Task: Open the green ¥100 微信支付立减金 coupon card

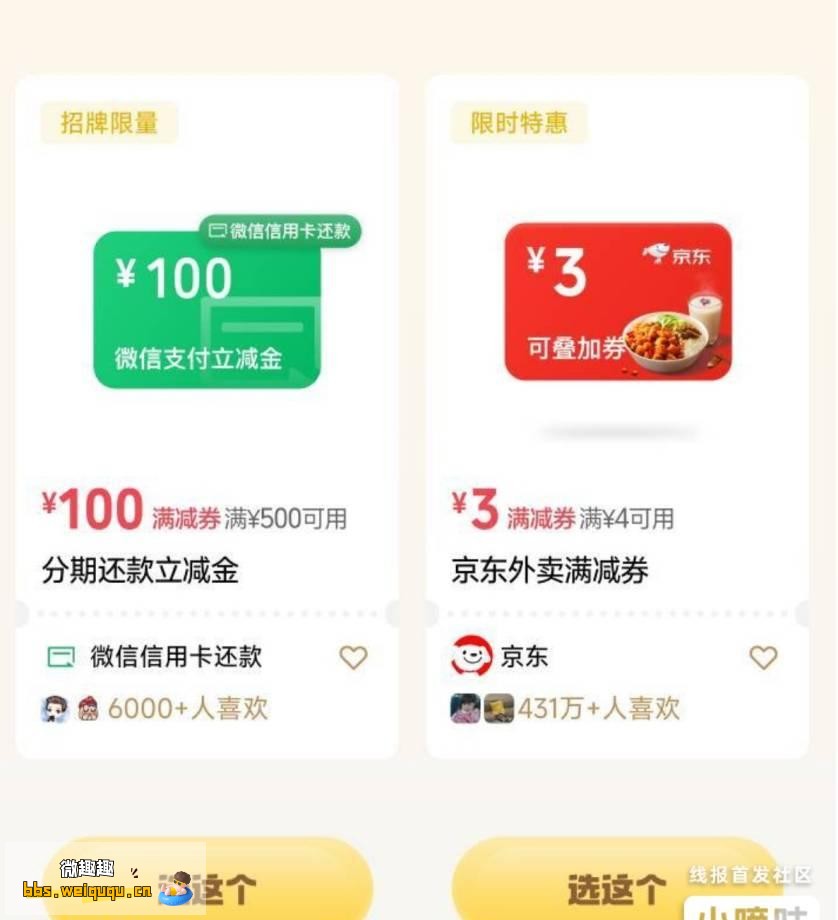Action: point(207,307)
